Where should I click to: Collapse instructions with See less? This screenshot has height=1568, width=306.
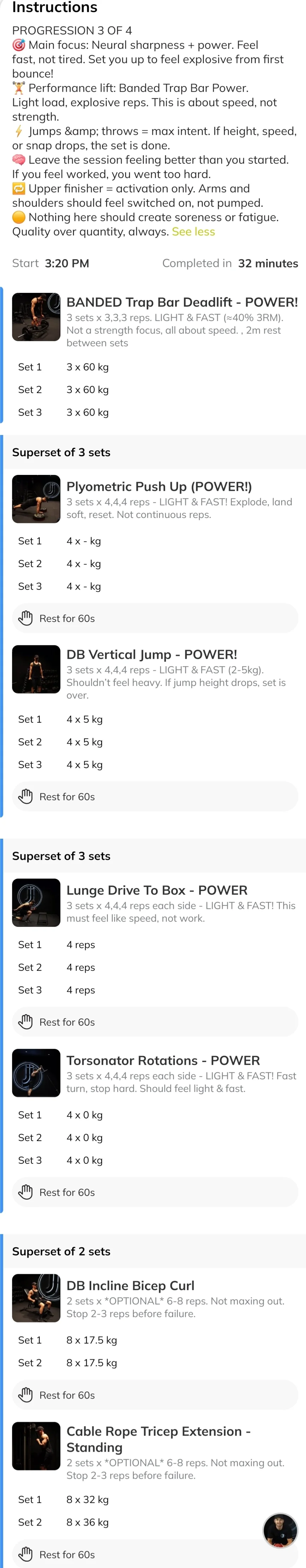pos(193,232)
